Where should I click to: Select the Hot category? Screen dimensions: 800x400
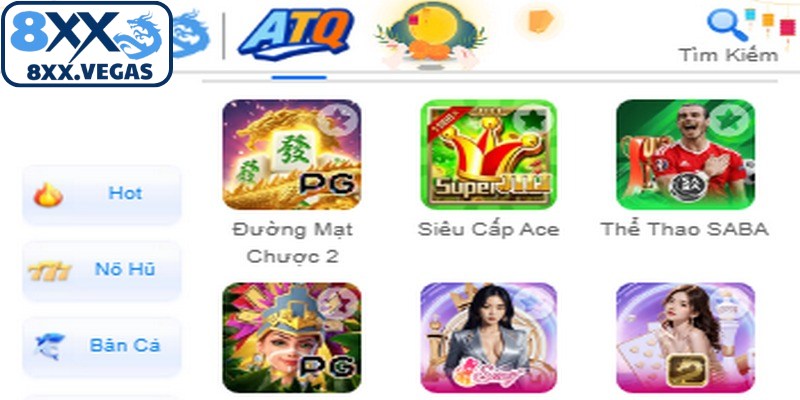pos(102,194)
